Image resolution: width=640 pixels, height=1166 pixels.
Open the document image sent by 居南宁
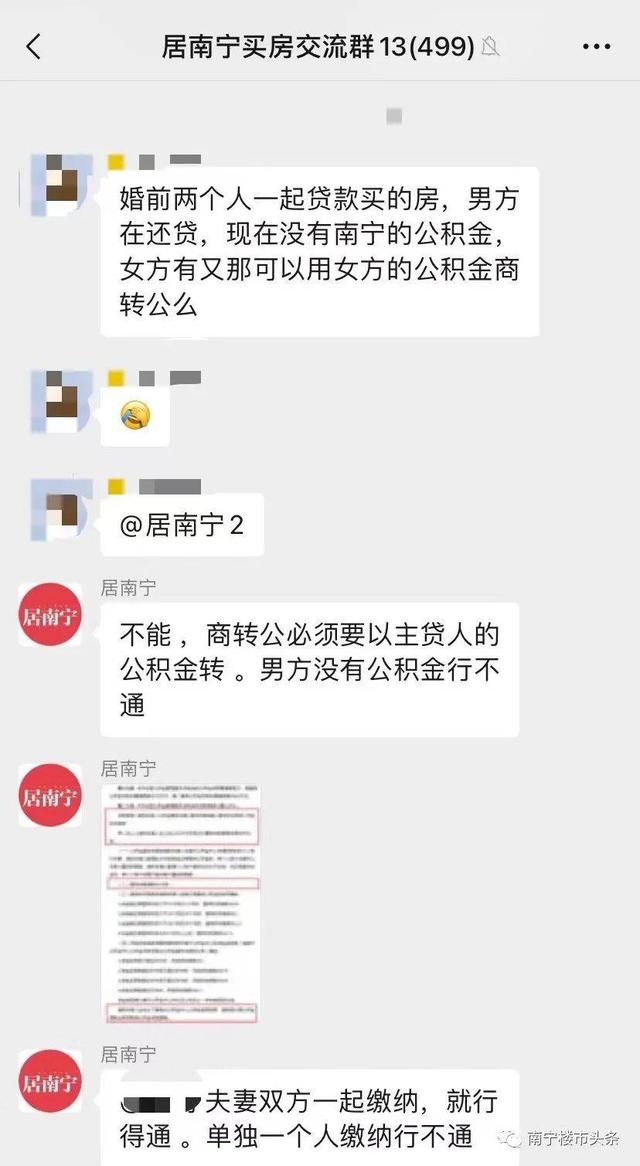[182, 904]
